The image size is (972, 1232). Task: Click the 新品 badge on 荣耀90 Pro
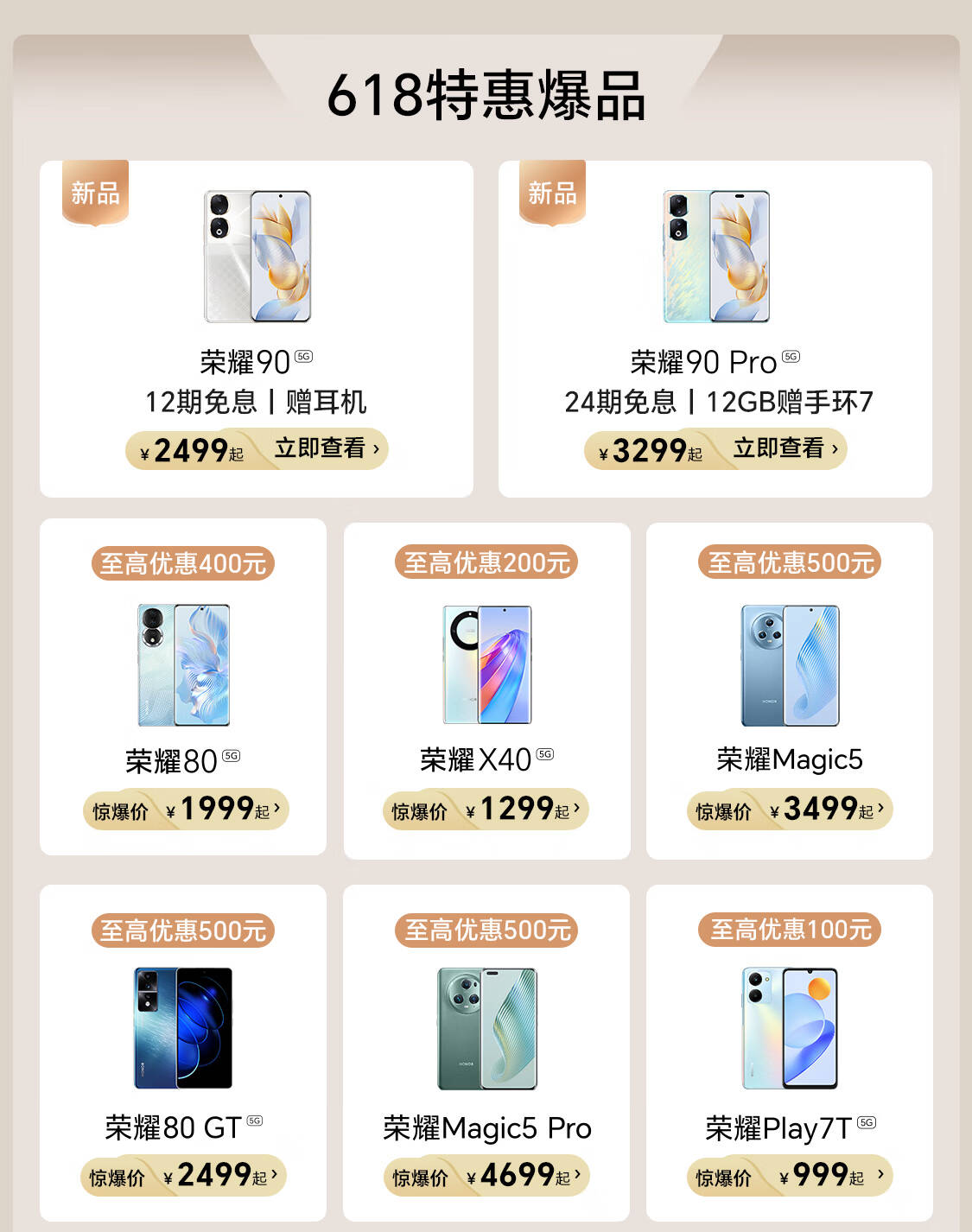click(x=551, y=194)
